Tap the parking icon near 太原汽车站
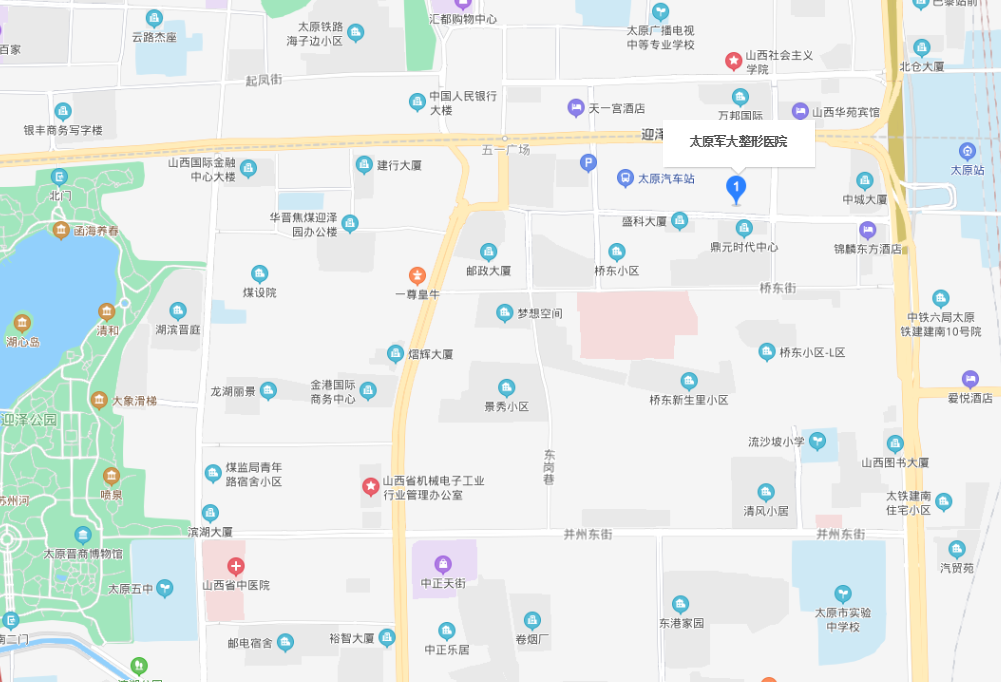Image resolution: width=1001 pixels, height=682 pixels. tap(588, 162)
